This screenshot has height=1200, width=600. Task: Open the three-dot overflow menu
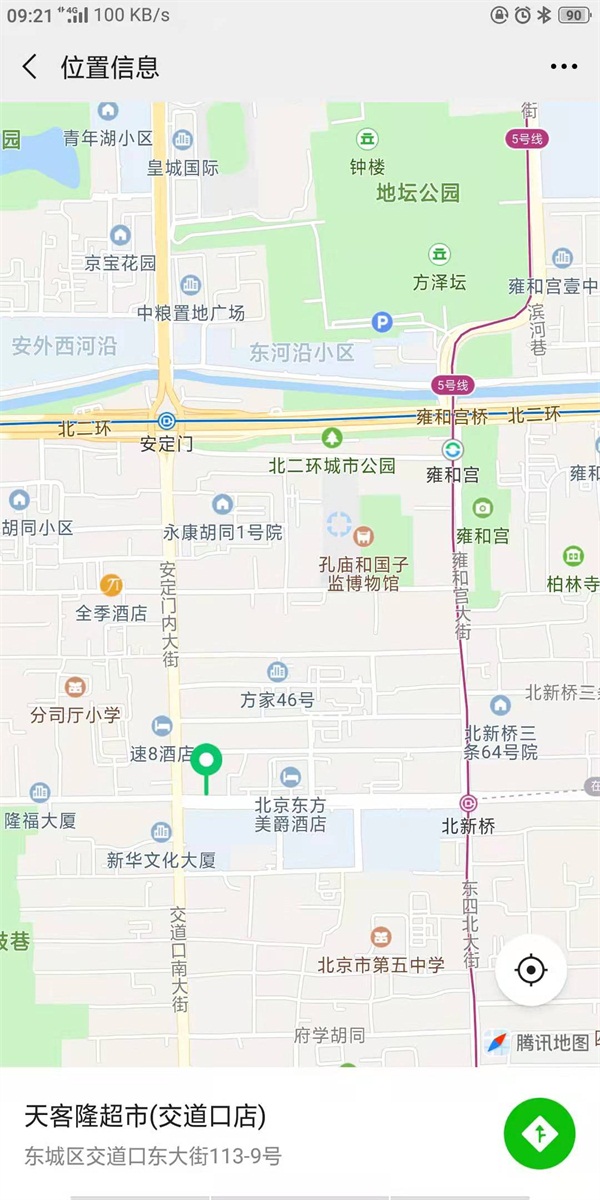coord(563,67)
